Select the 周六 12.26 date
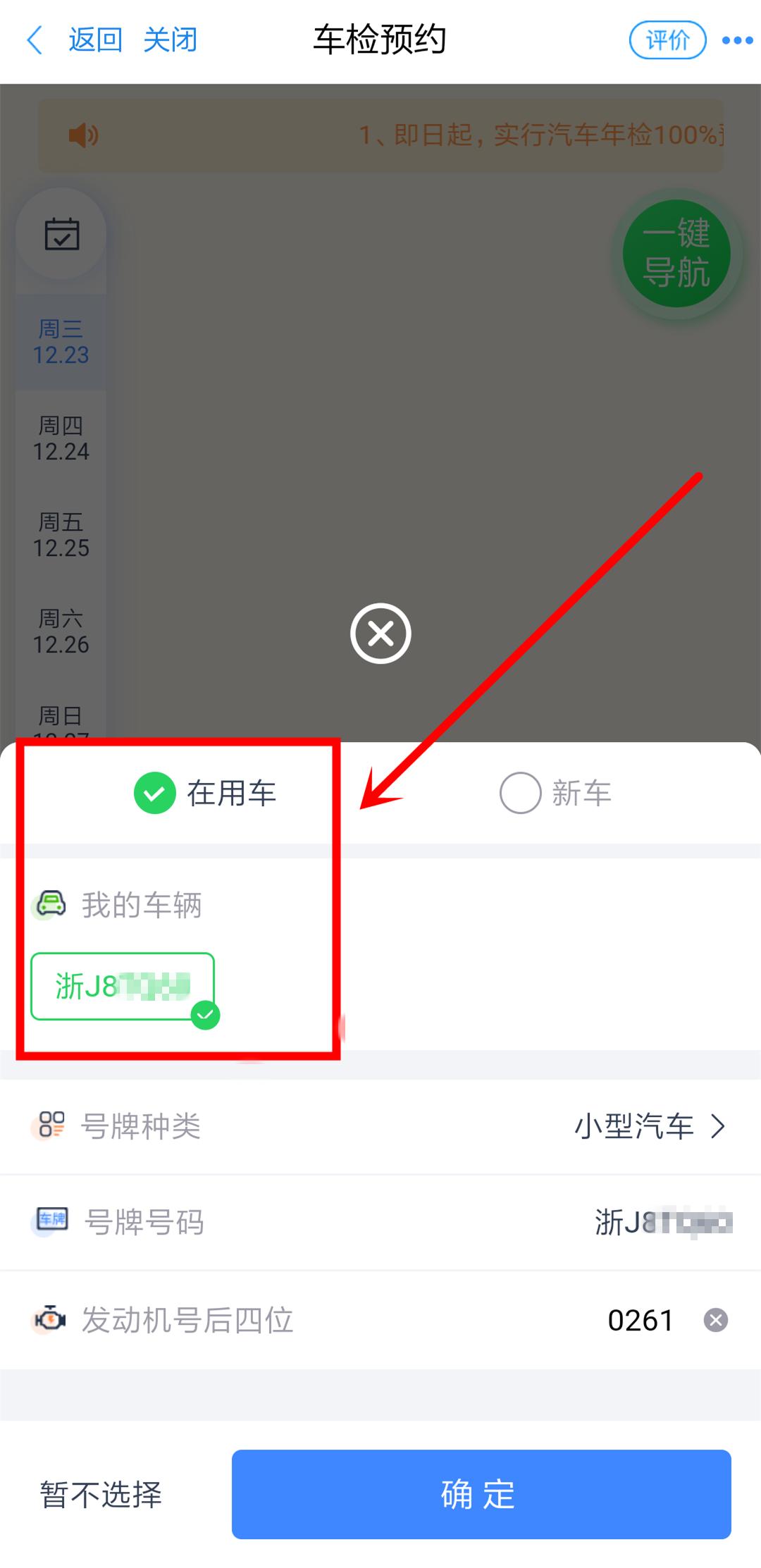 61,631
